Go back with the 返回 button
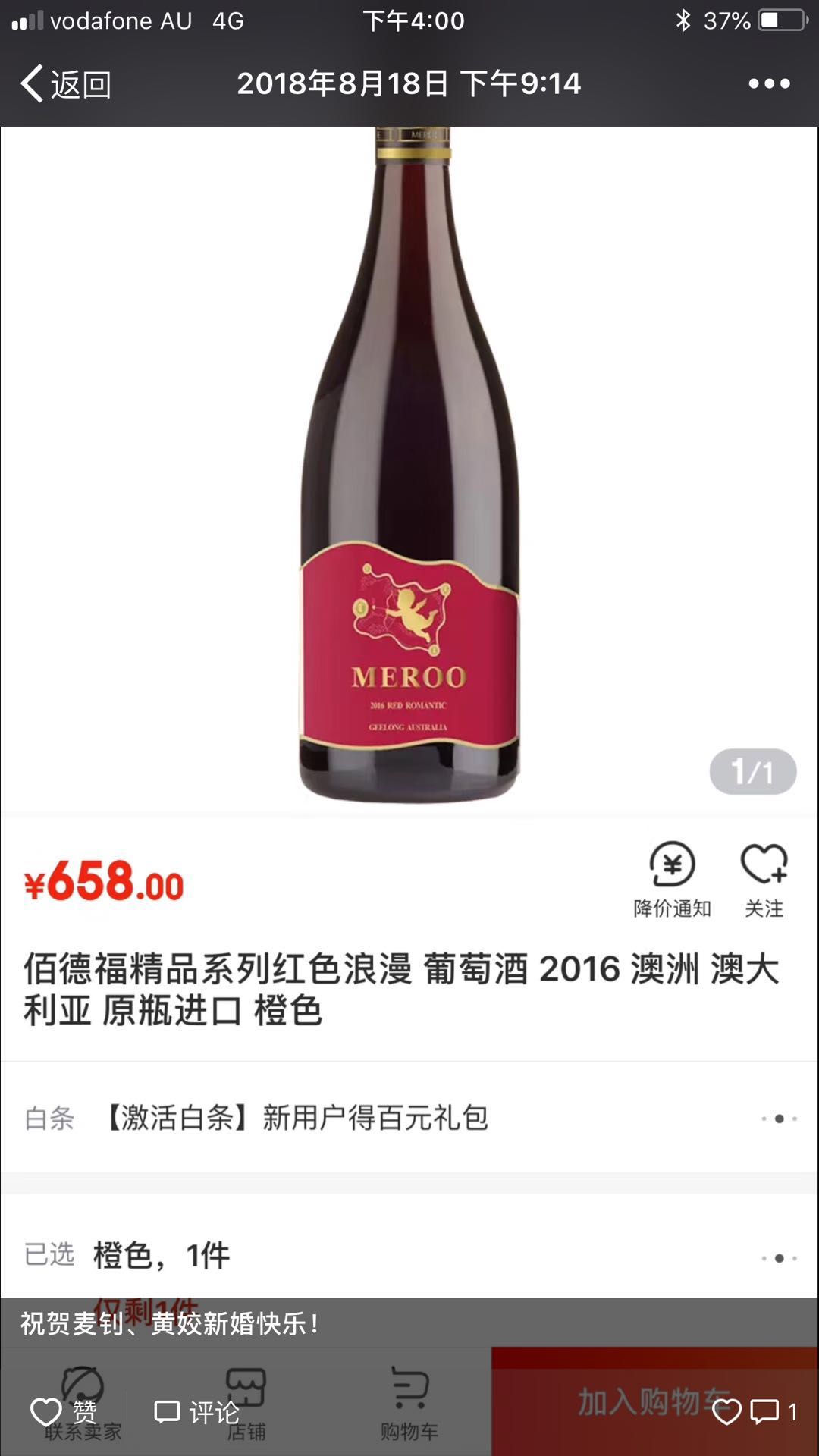 [67, 83]
